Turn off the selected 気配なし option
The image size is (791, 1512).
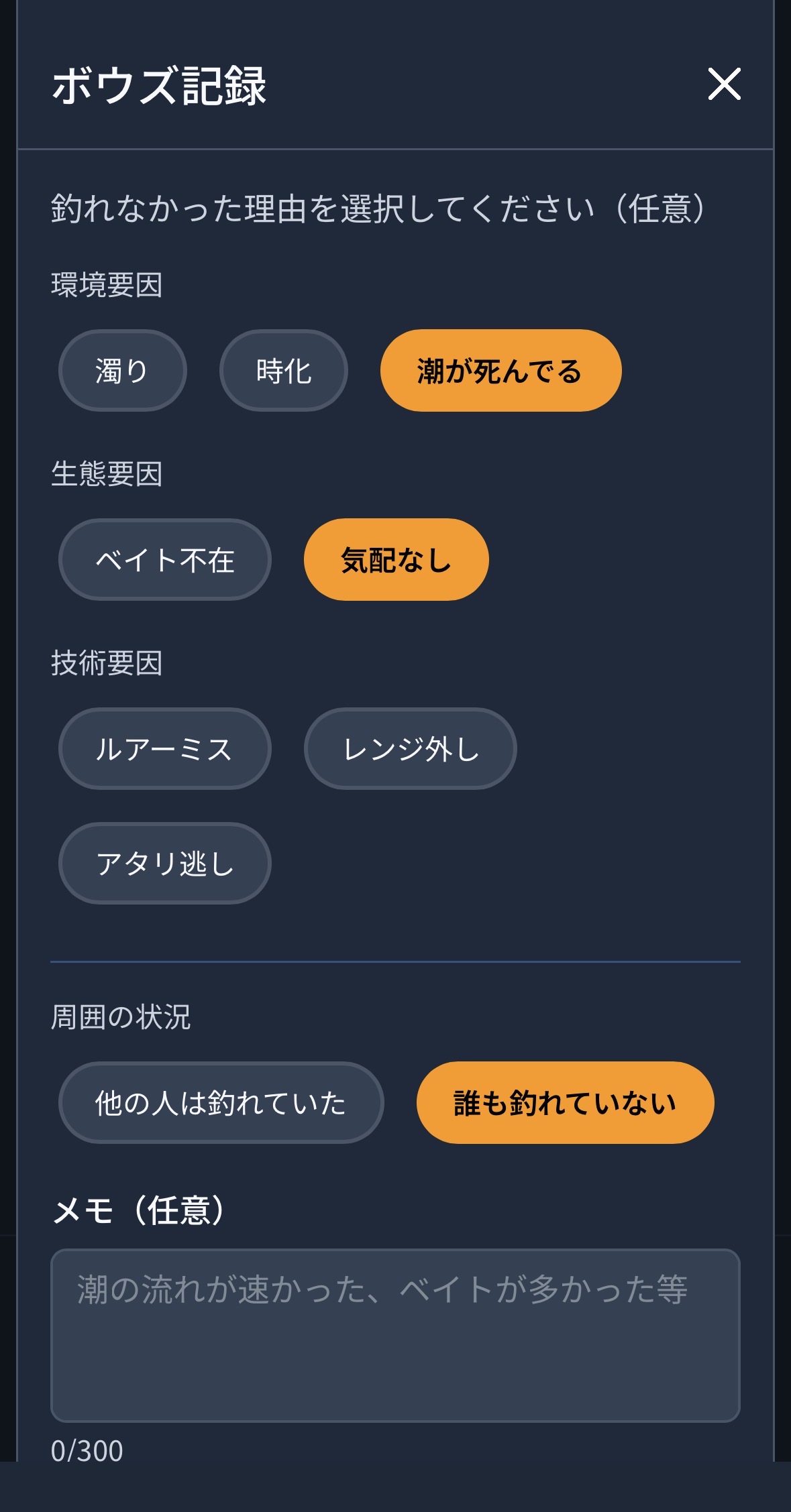[395, 560]
